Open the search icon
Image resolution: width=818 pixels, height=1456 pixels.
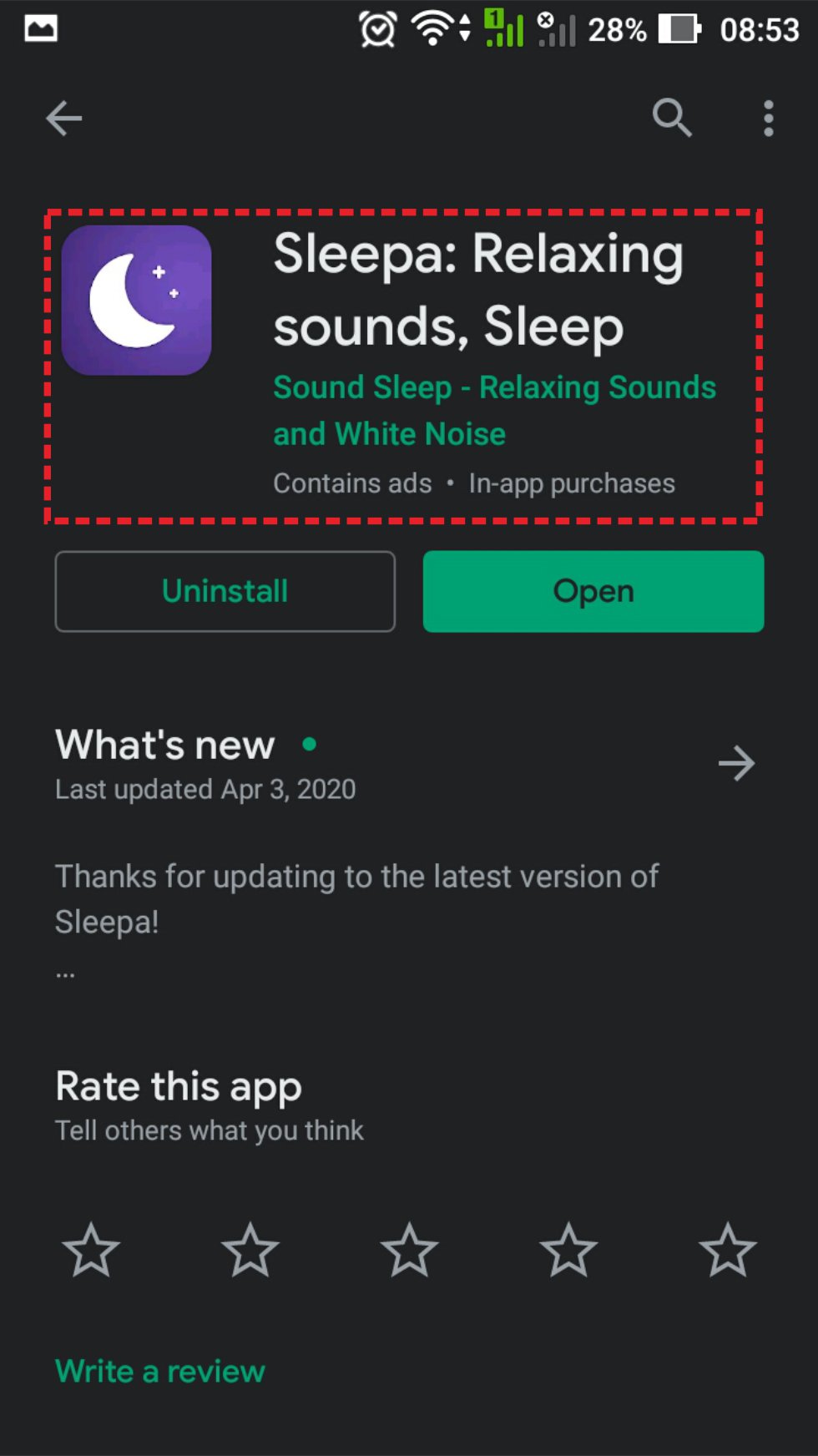click(672, 118)
